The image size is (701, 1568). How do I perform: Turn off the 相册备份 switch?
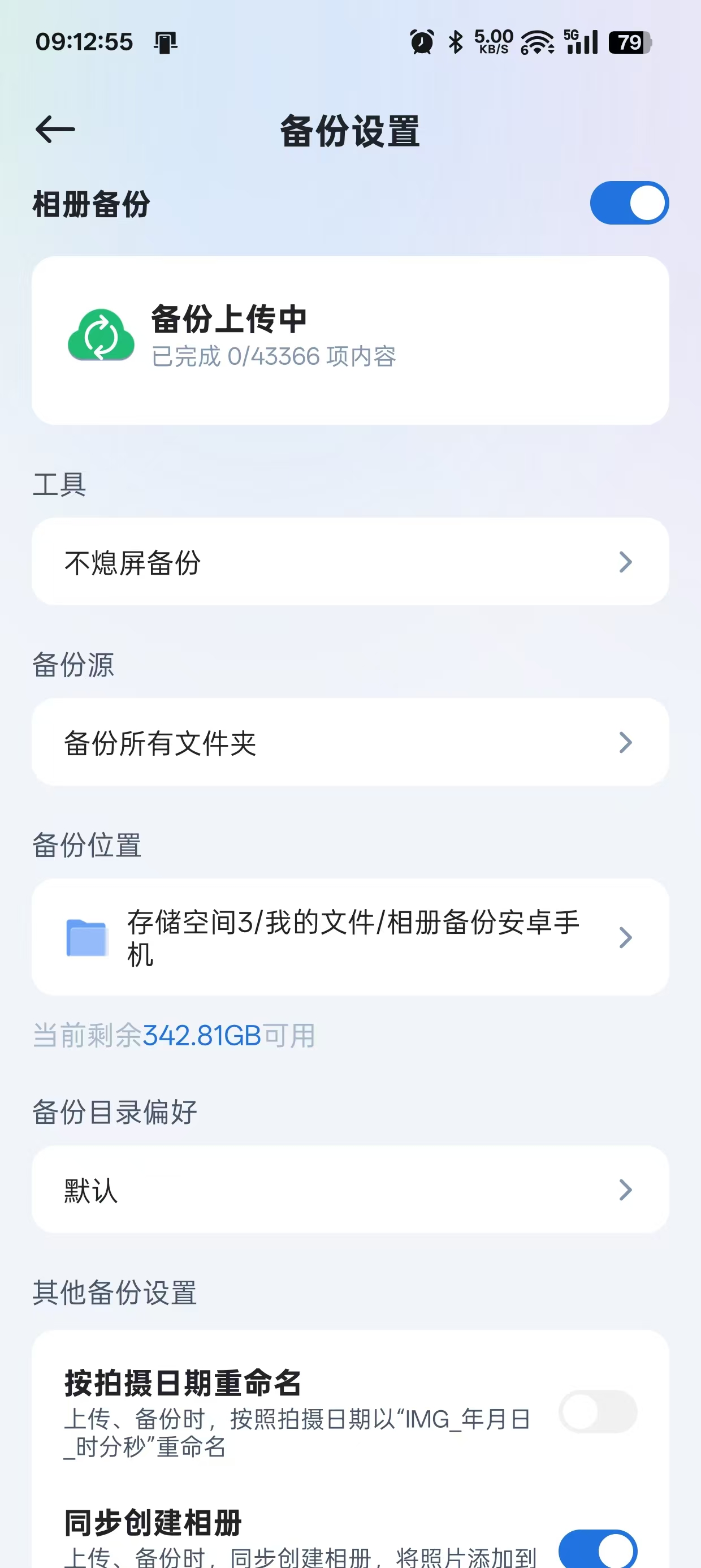point(629,203)
